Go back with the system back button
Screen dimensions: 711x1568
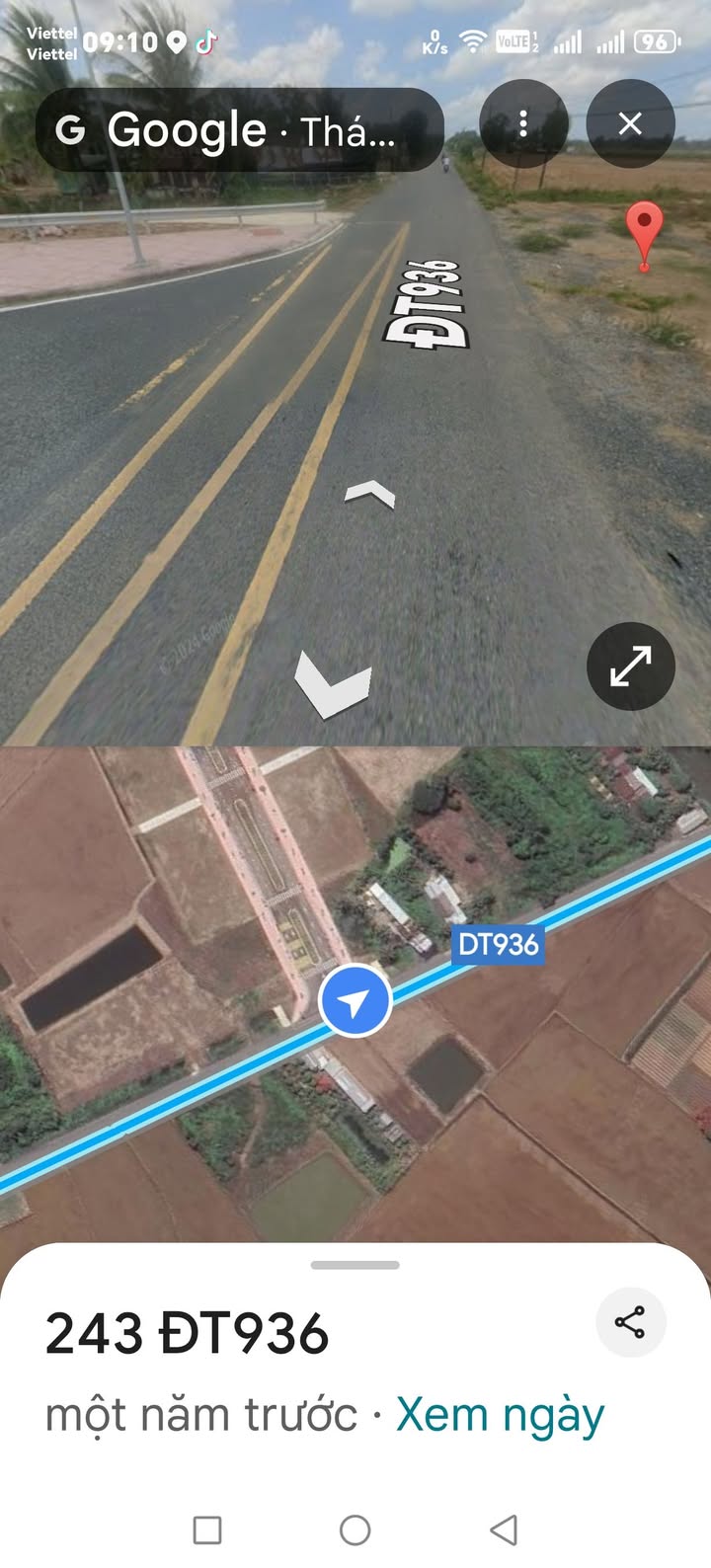(504, 1529)
